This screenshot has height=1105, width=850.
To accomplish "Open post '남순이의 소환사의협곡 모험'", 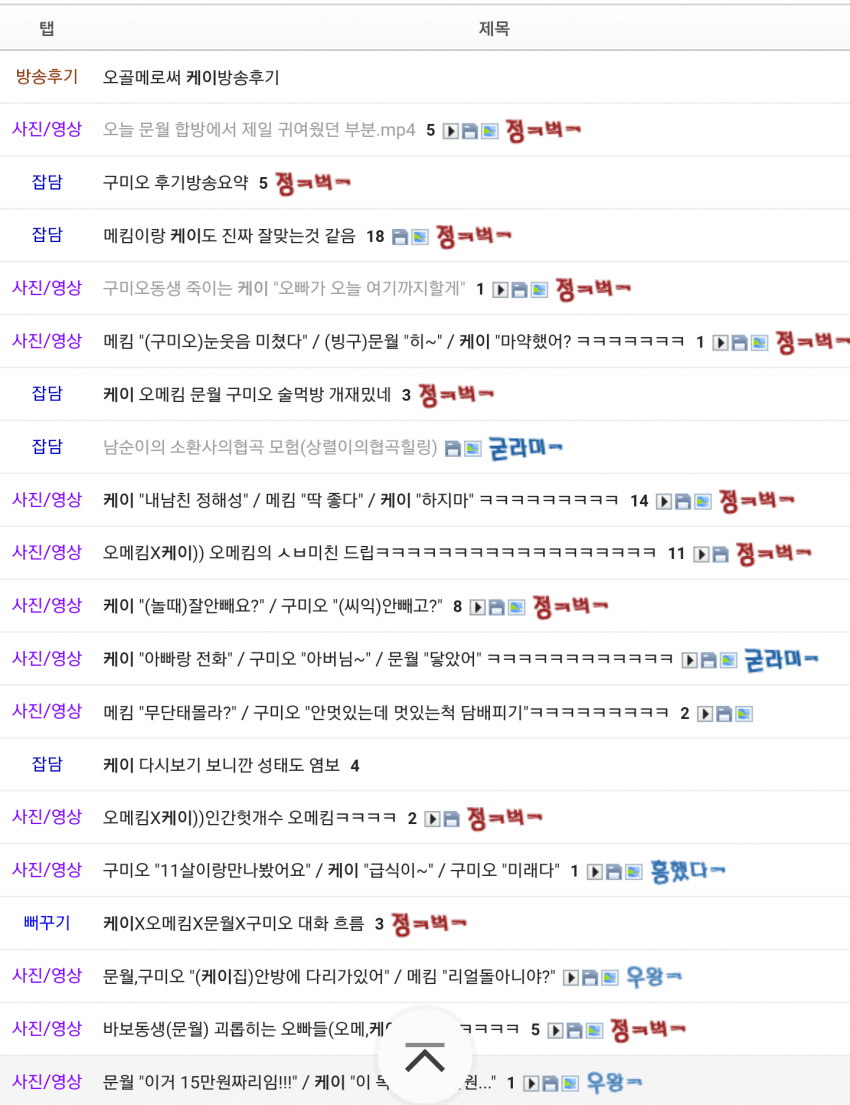I will tap(270, 447).
